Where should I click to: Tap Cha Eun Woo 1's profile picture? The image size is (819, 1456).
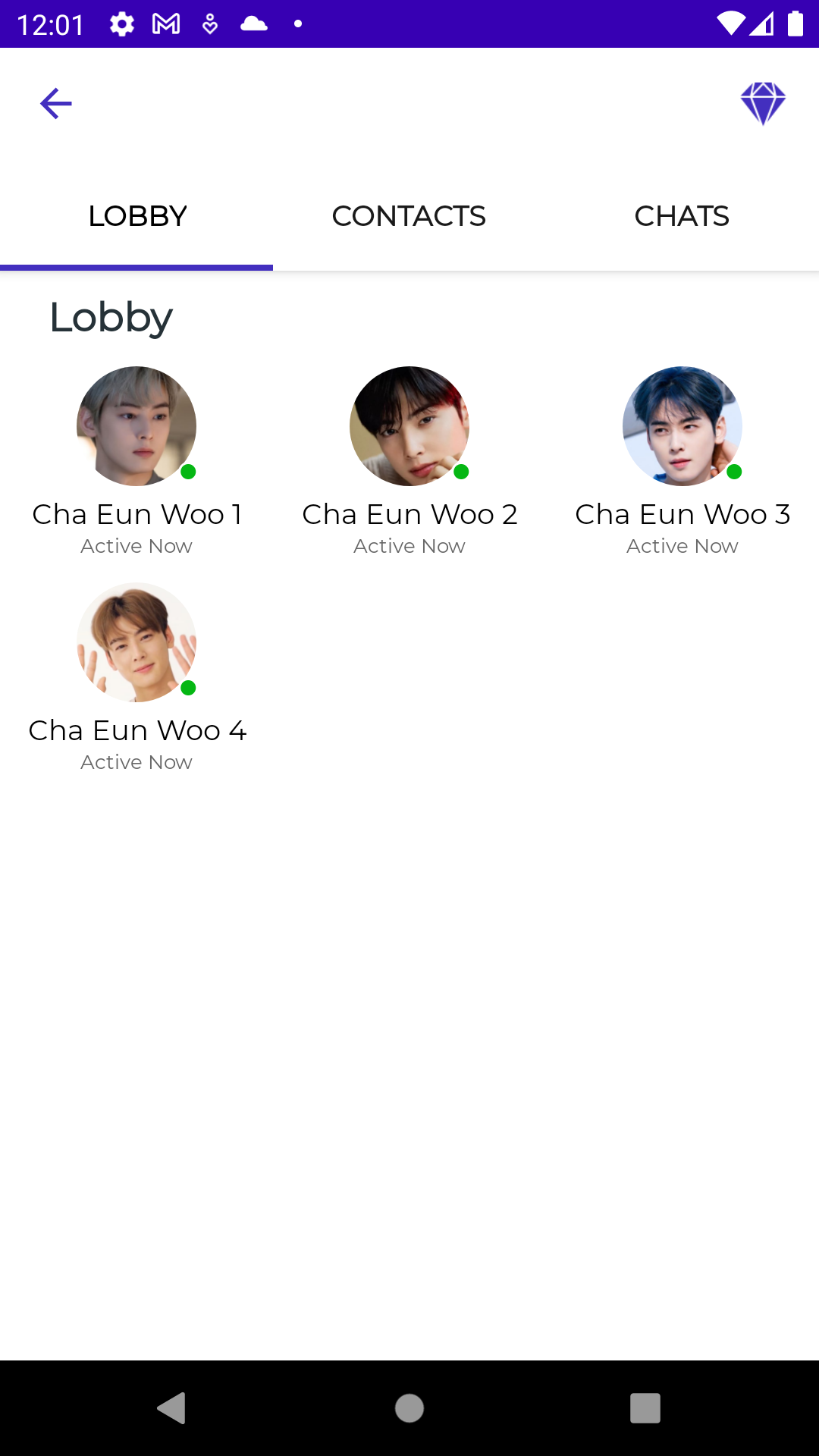pos(136,426)
